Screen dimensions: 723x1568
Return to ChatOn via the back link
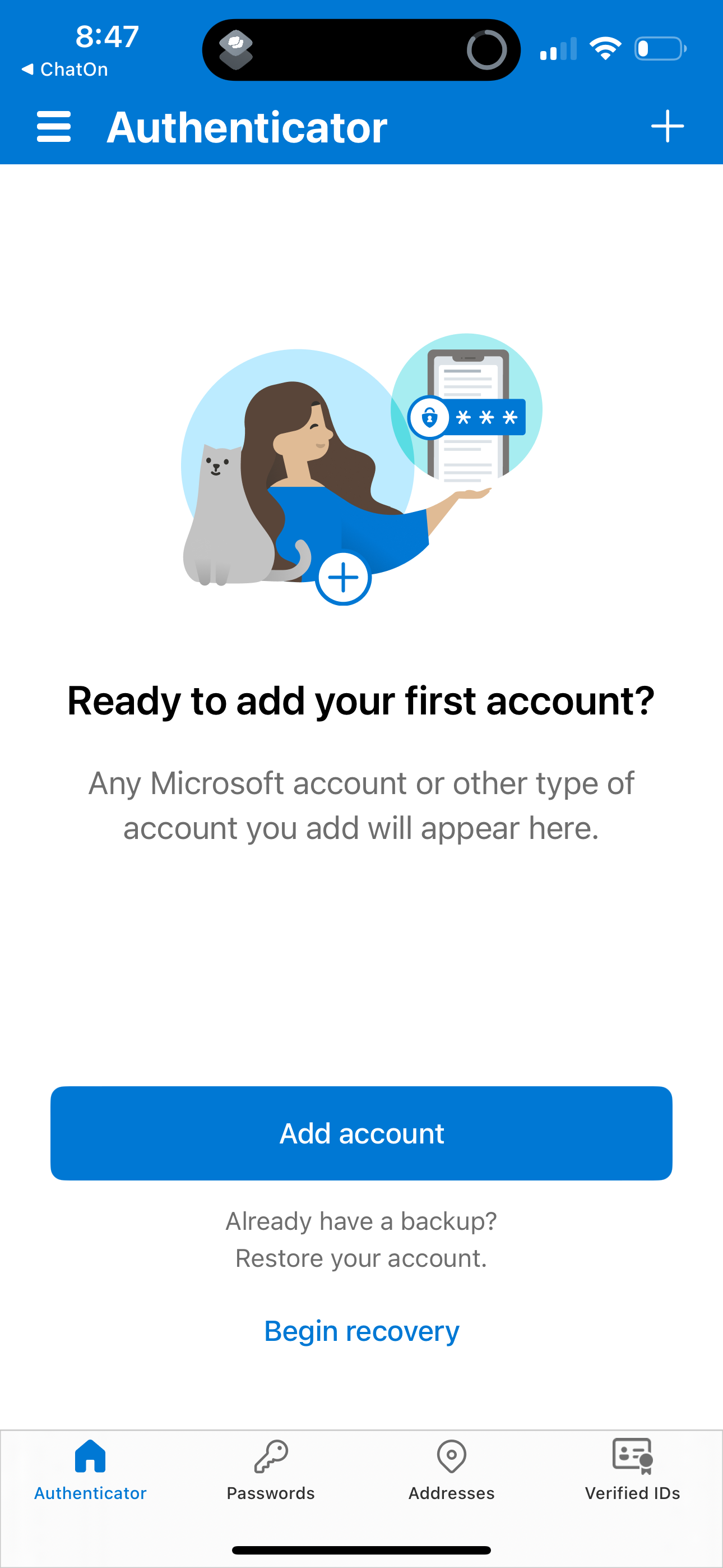coord(64,69)
